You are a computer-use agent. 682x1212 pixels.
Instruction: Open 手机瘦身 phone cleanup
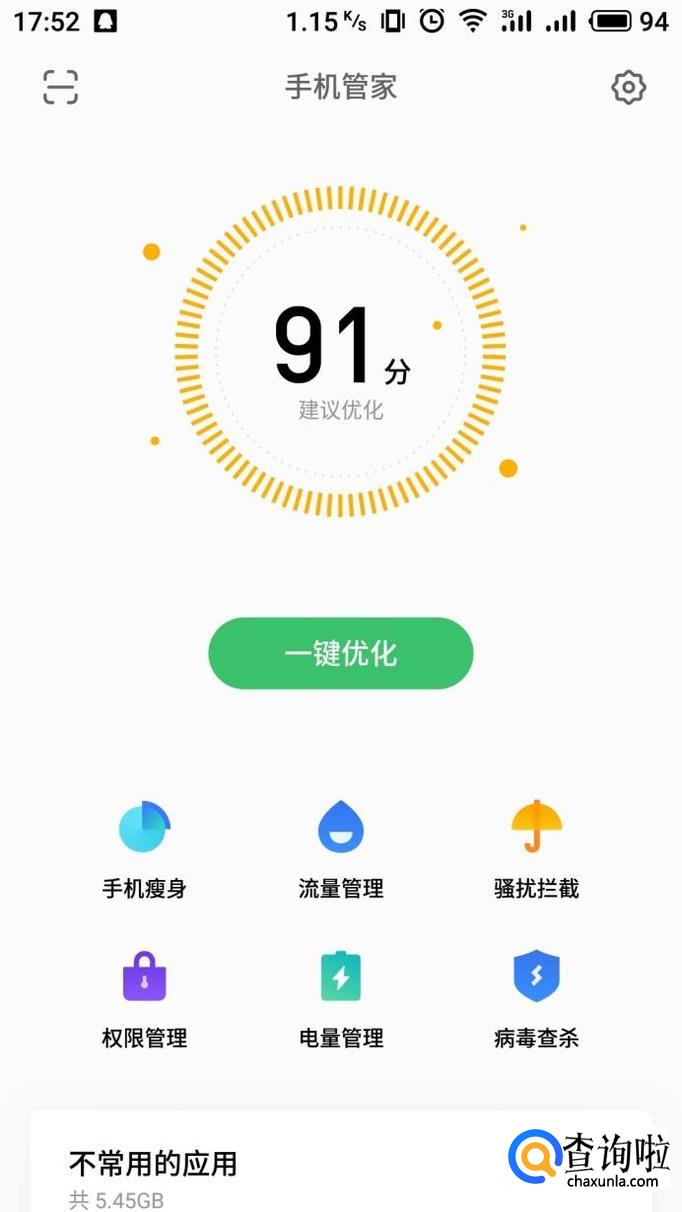pyautogui.click(x=144, y=848)
